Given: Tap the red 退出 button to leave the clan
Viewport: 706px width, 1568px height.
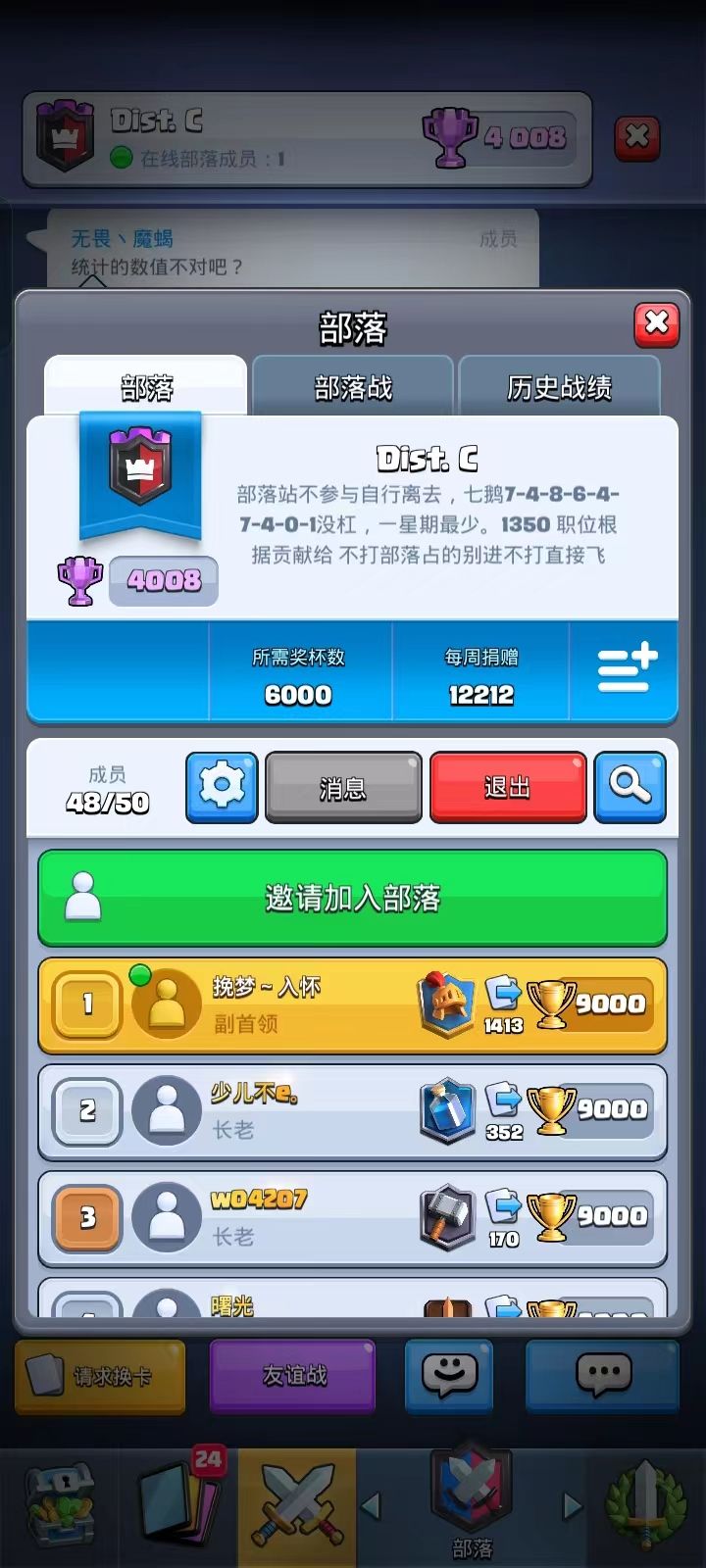Looking at the screenshot, I should [x=508, y=787].
